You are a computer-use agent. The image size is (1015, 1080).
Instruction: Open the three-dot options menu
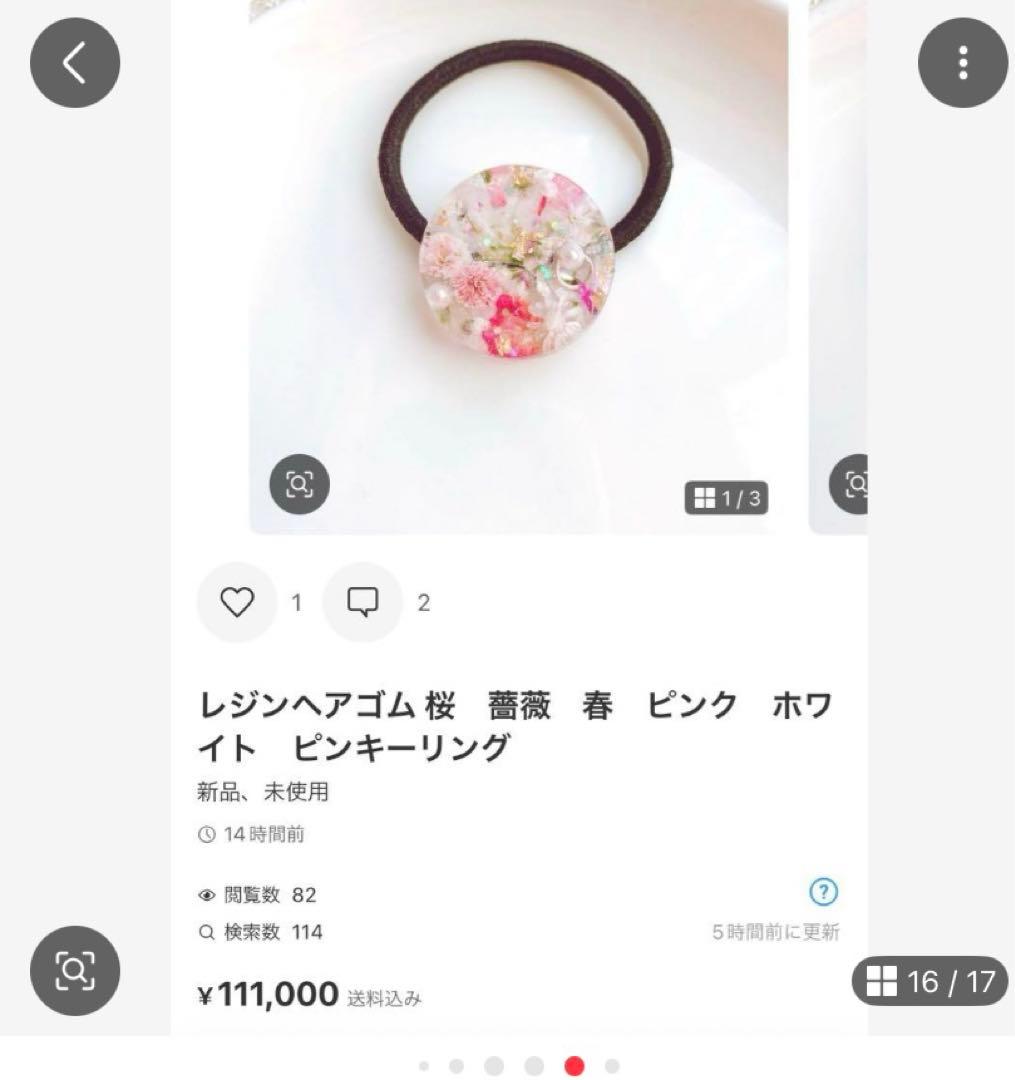(963, 62)
